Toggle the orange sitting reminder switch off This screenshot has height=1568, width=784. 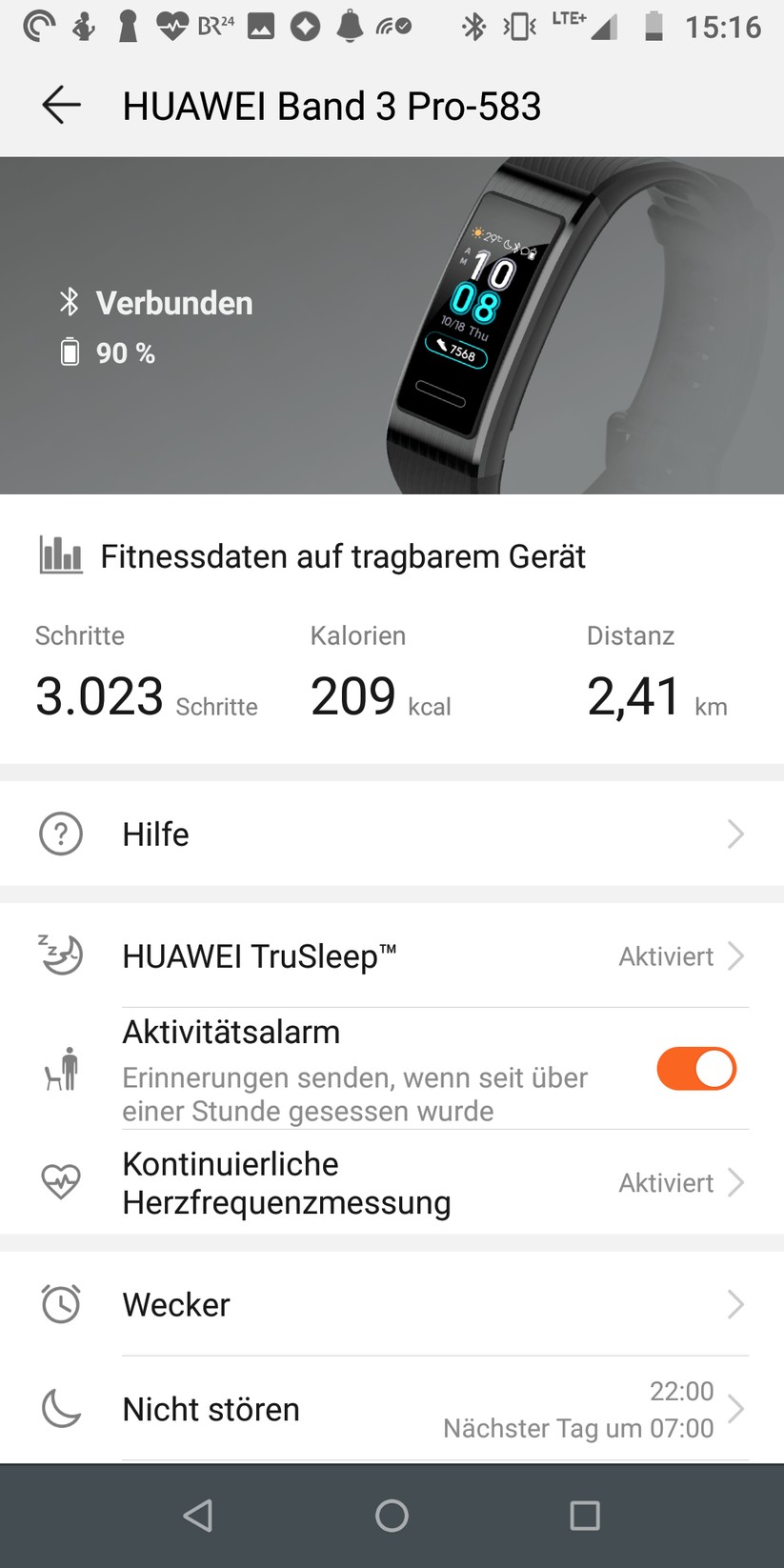(x=696, y=1068)
